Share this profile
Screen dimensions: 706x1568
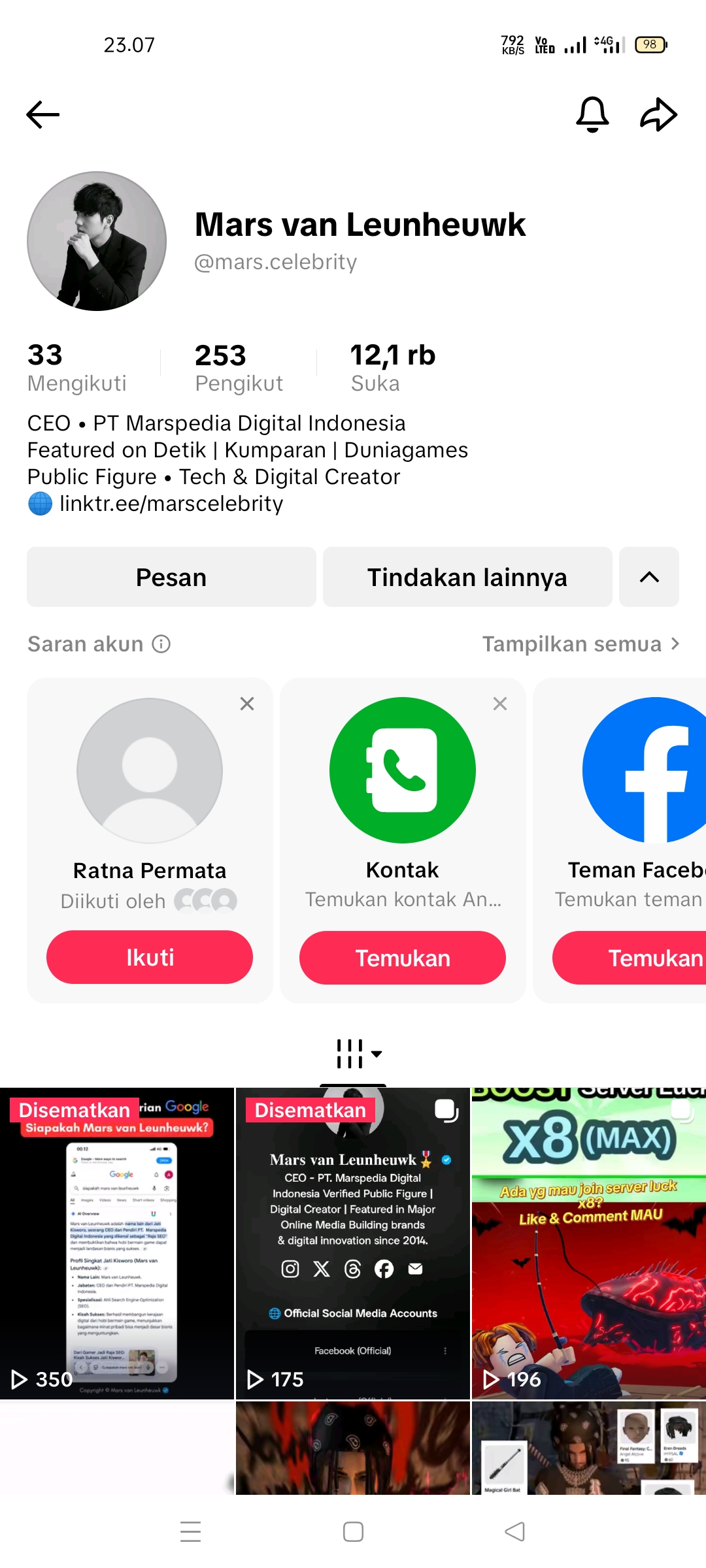point(658,114)
